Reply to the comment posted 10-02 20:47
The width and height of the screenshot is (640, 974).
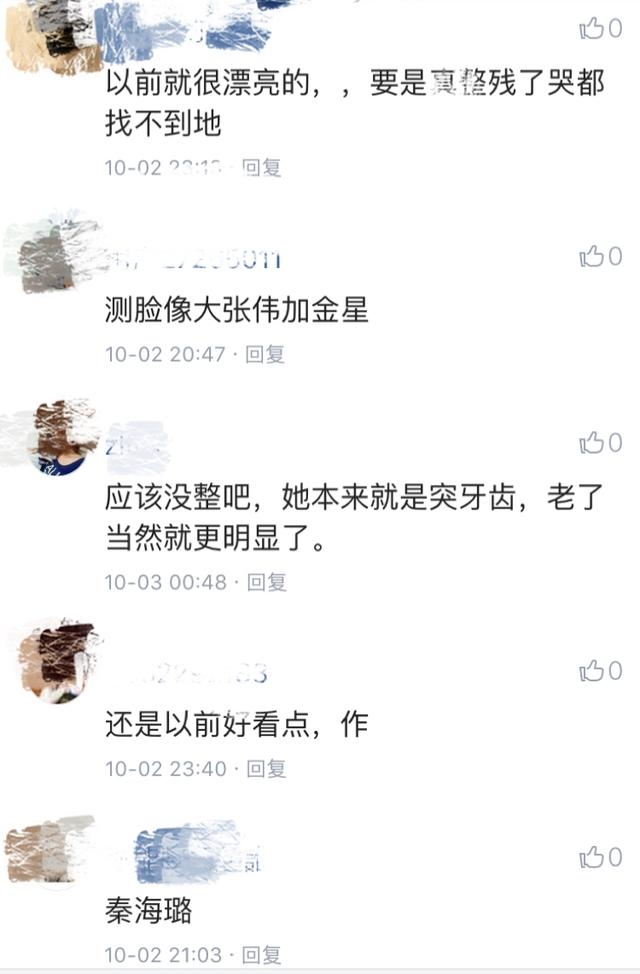click(265, 354)
